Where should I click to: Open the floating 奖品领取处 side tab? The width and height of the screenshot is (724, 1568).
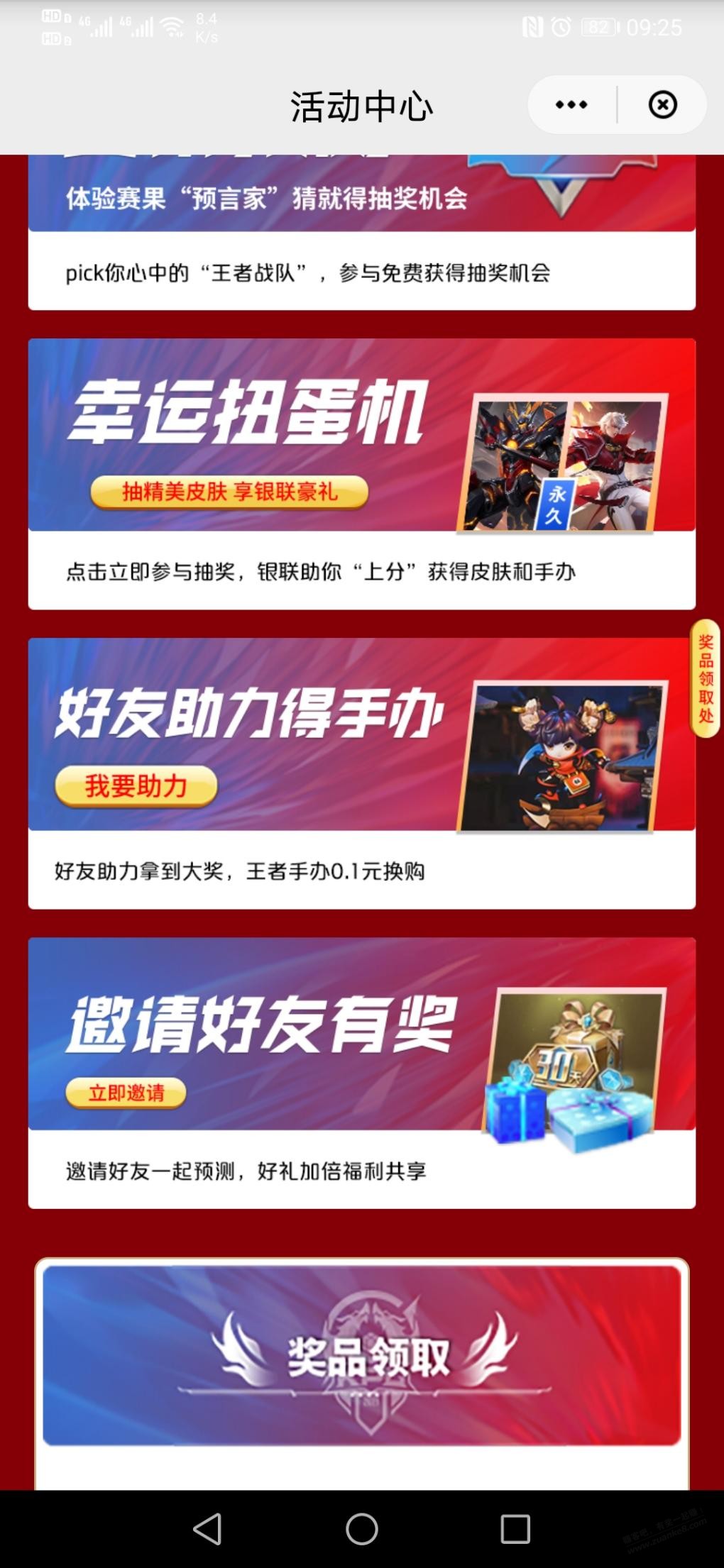pos(705,678)
